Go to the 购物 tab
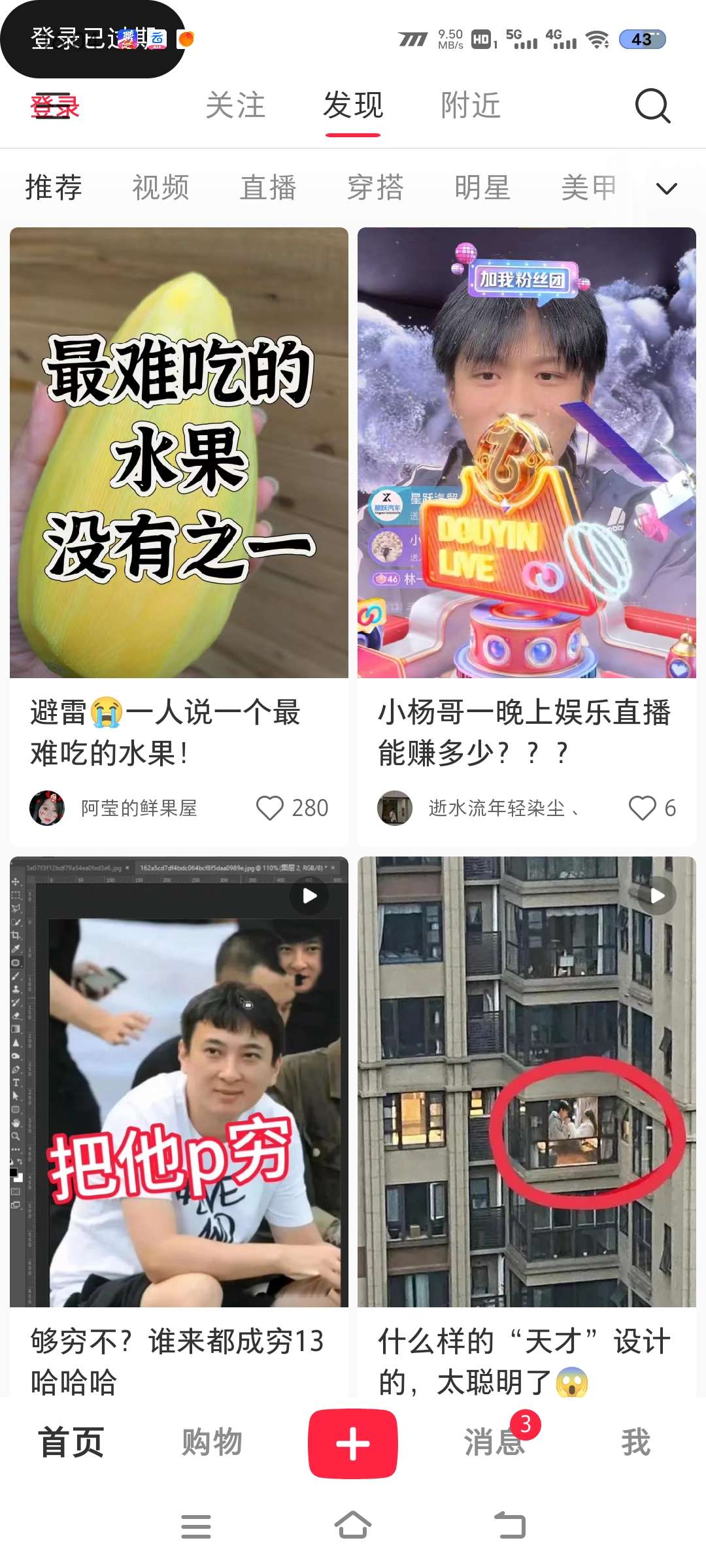The width and height of the screenshot is (706, 1568). tap(212, 1443)
